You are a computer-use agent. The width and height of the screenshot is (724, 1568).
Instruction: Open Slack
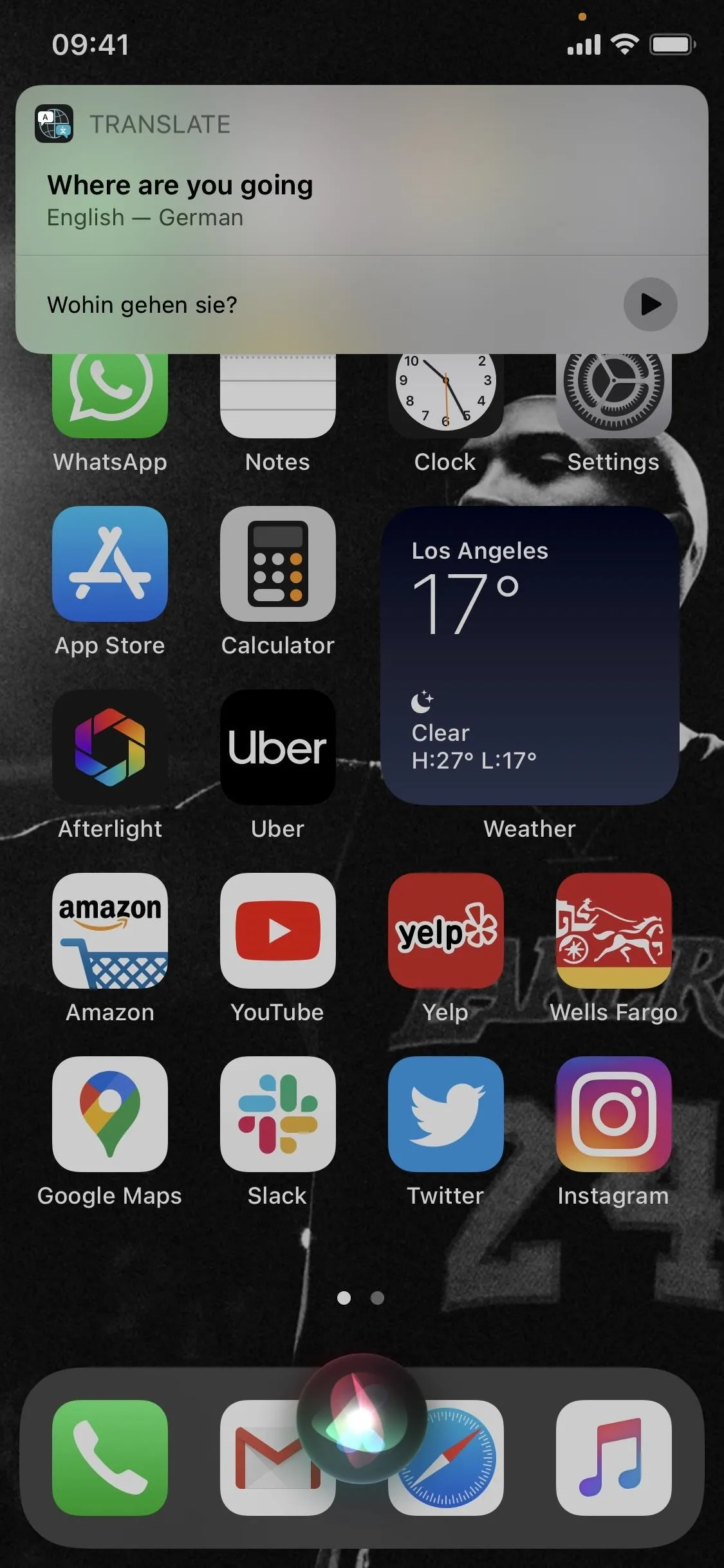coord(278,1114)
